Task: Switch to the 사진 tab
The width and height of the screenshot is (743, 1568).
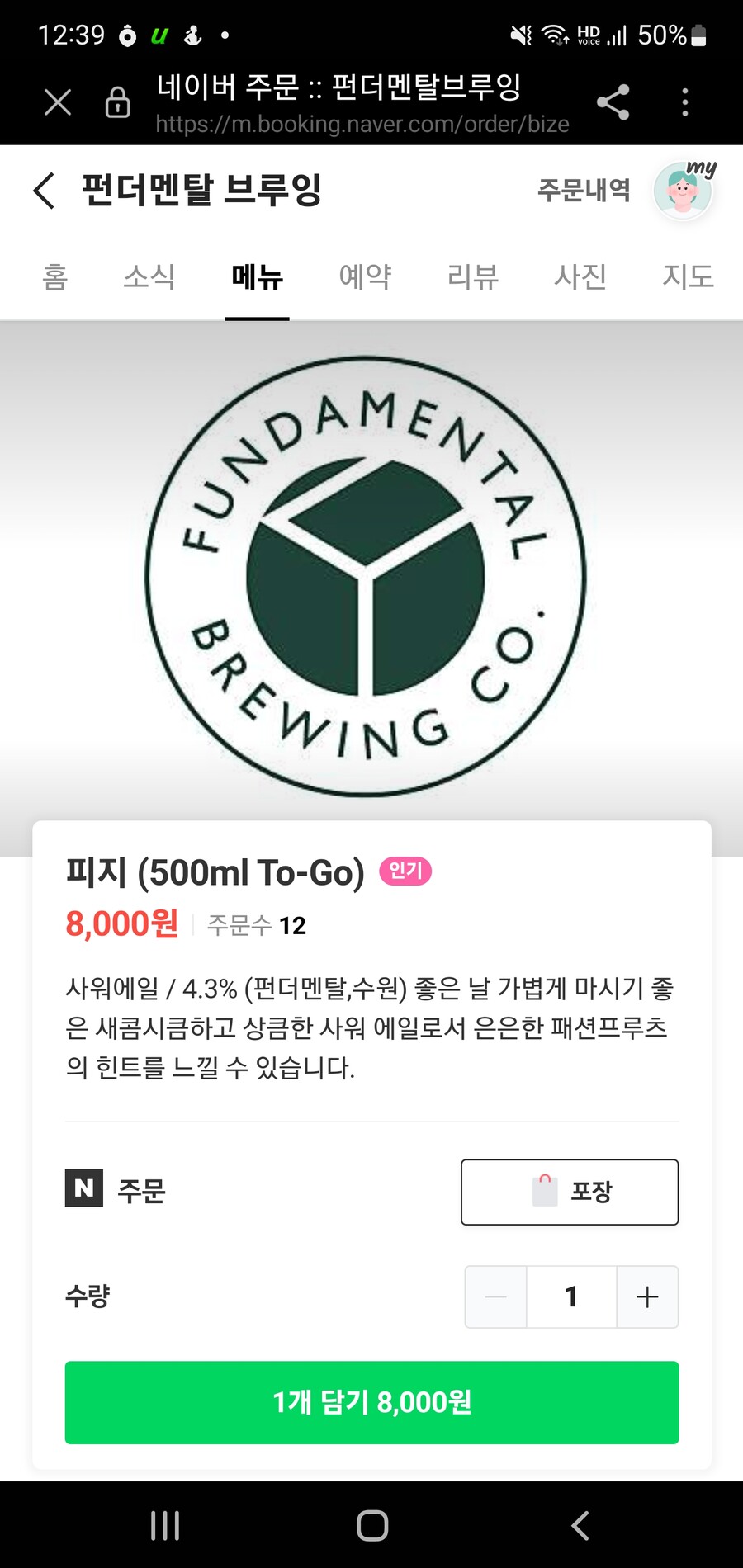Action: 580,276
